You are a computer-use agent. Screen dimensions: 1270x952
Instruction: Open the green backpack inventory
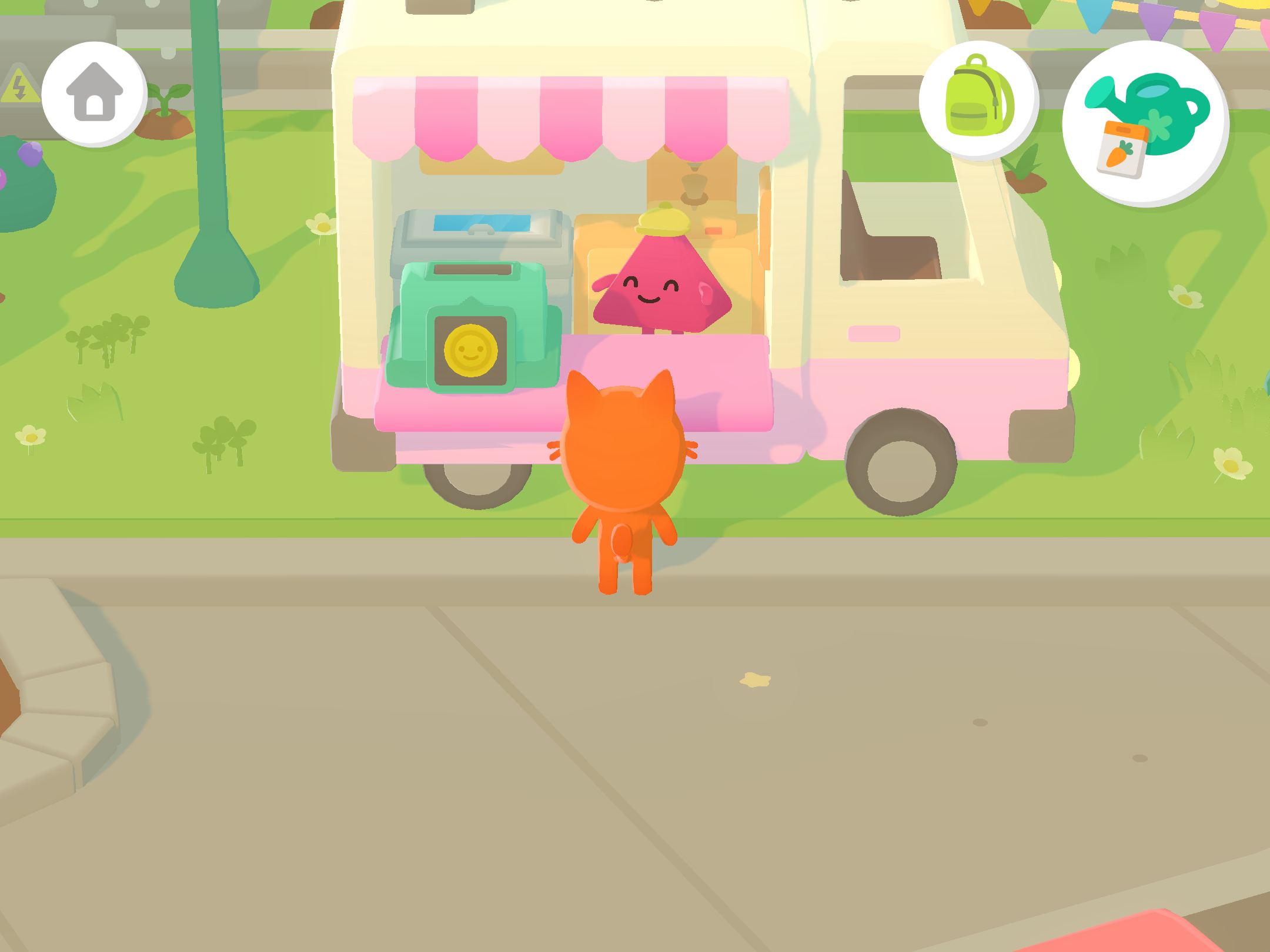point(978,99)
